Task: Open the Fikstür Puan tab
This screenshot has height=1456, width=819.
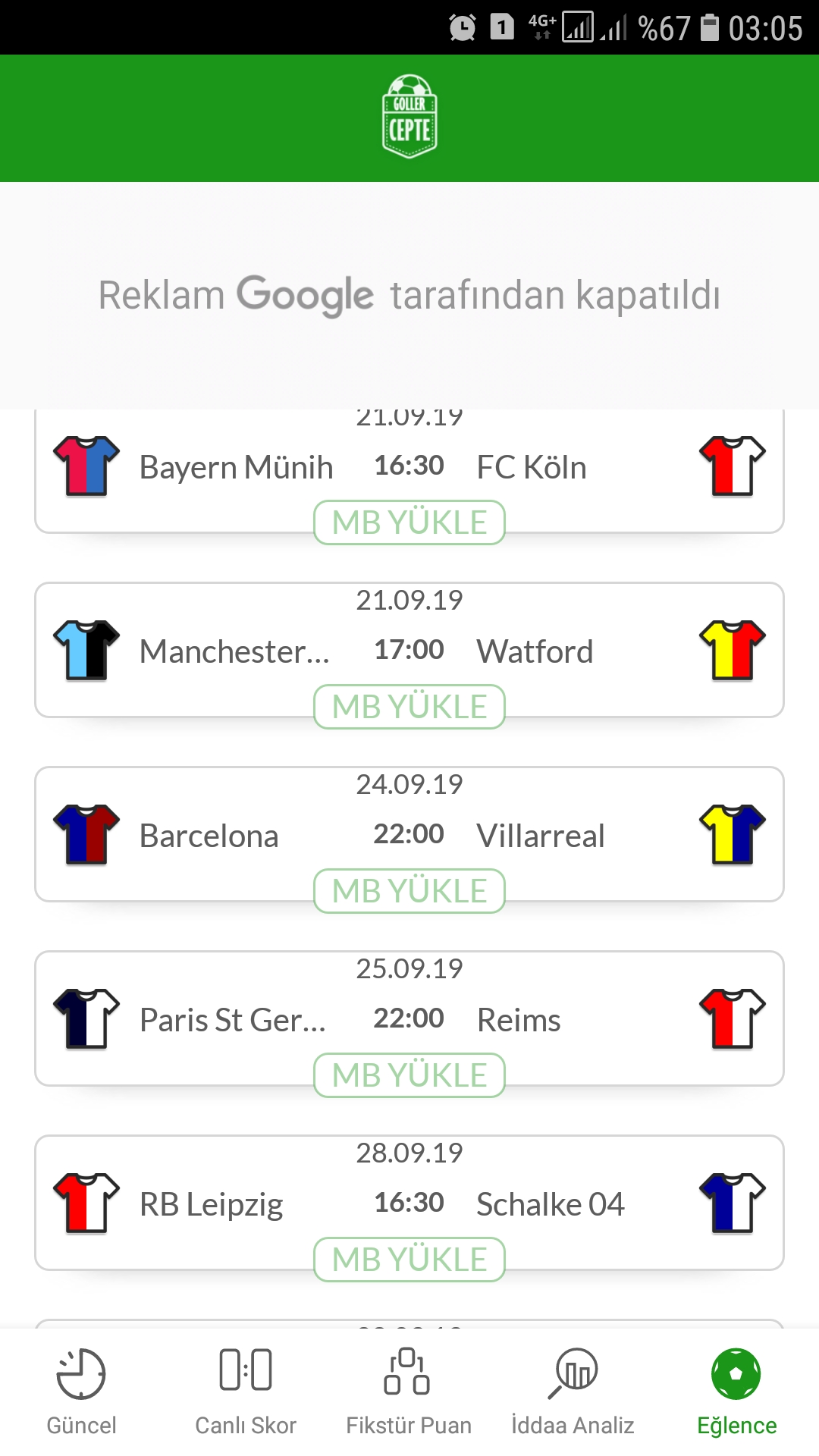Action: point(409,1392)
